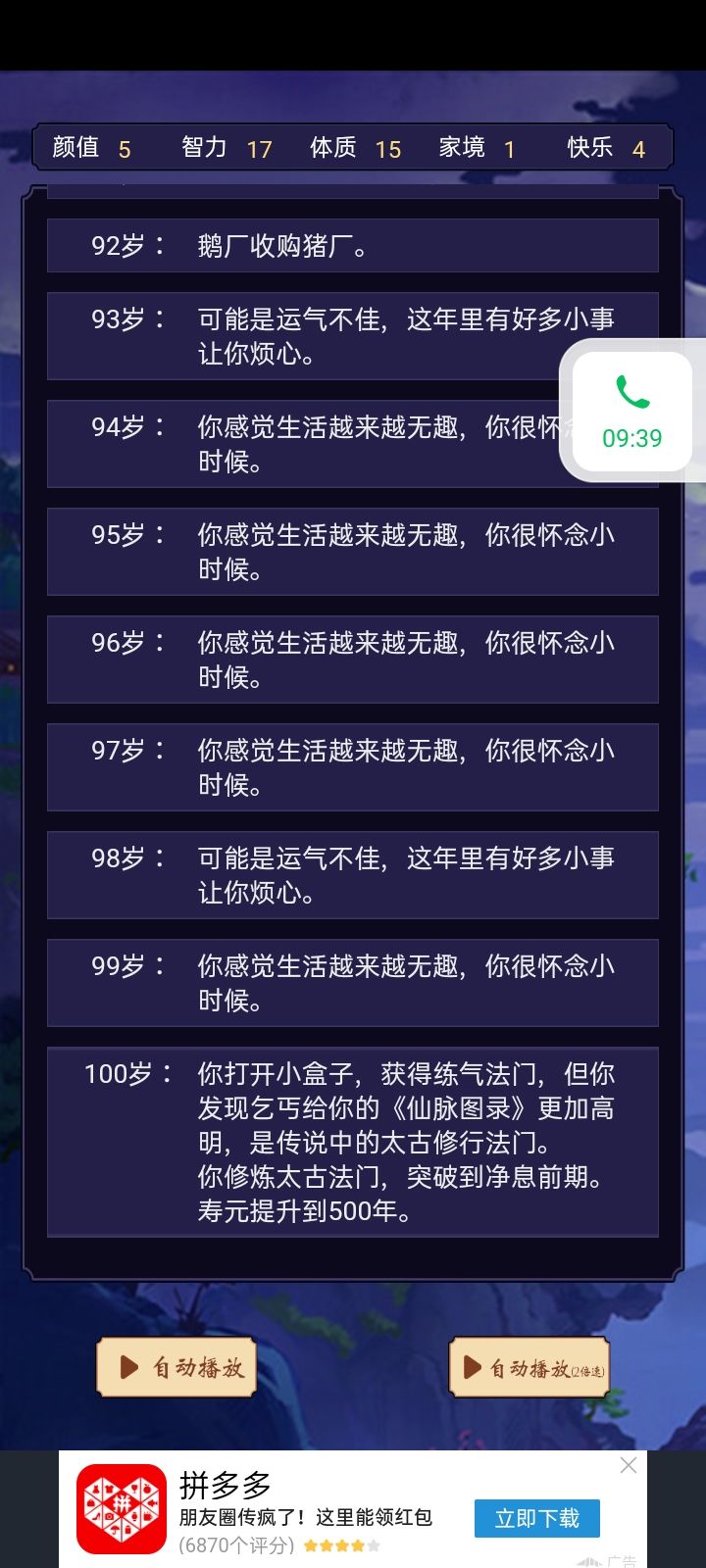The height and width of the screenshot is (1568, 706).
Task: Tap the 立即下载 download button
Action: 536,1518
